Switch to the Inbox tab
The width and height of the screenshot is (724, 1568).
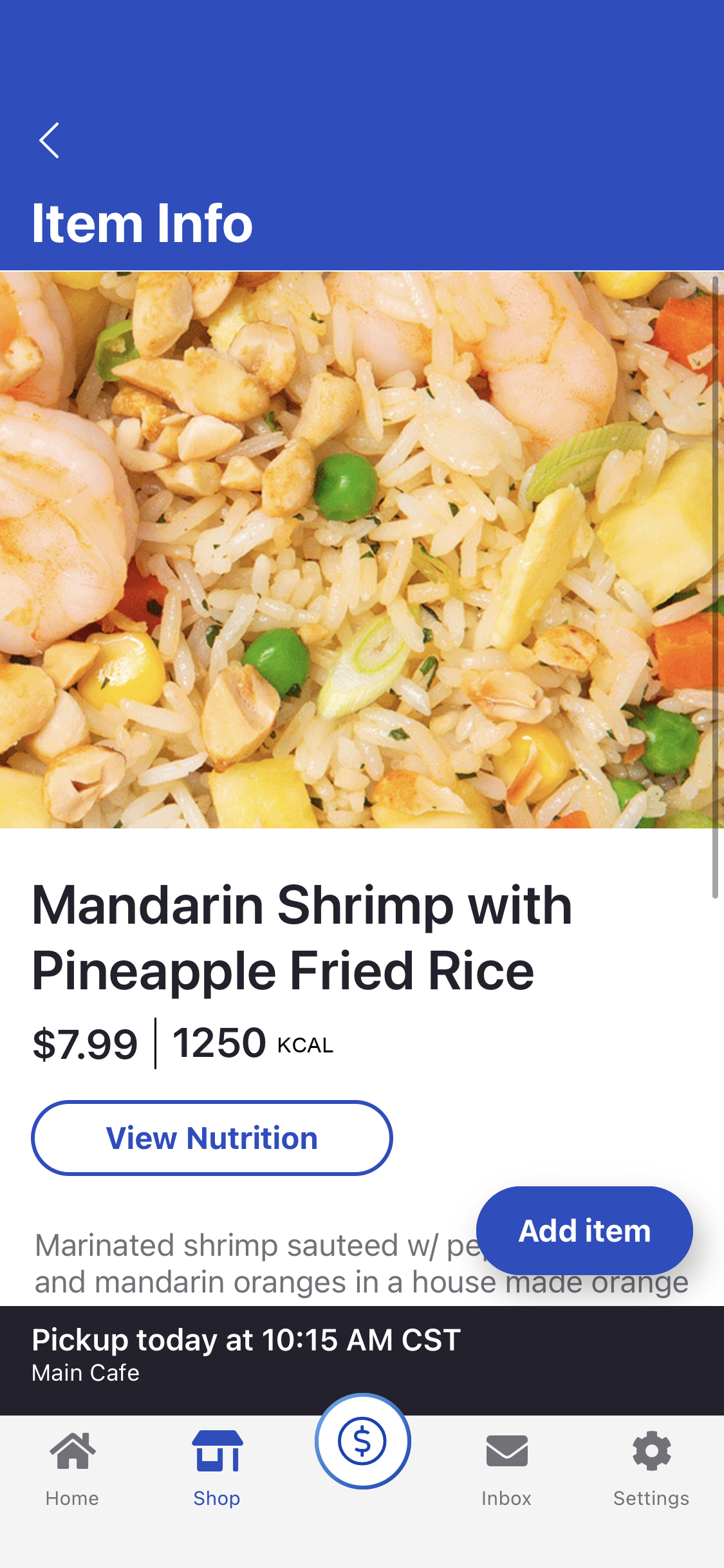coord(506,1469)
